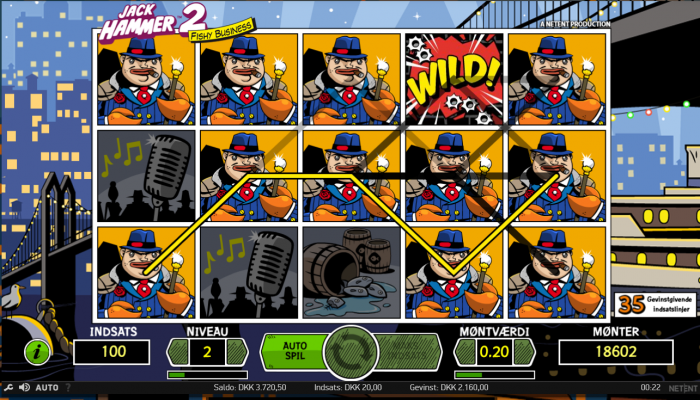Open the AUTO option in bottom bar
This screenshot has height=400, width=700.
click(x=47, y=387)
